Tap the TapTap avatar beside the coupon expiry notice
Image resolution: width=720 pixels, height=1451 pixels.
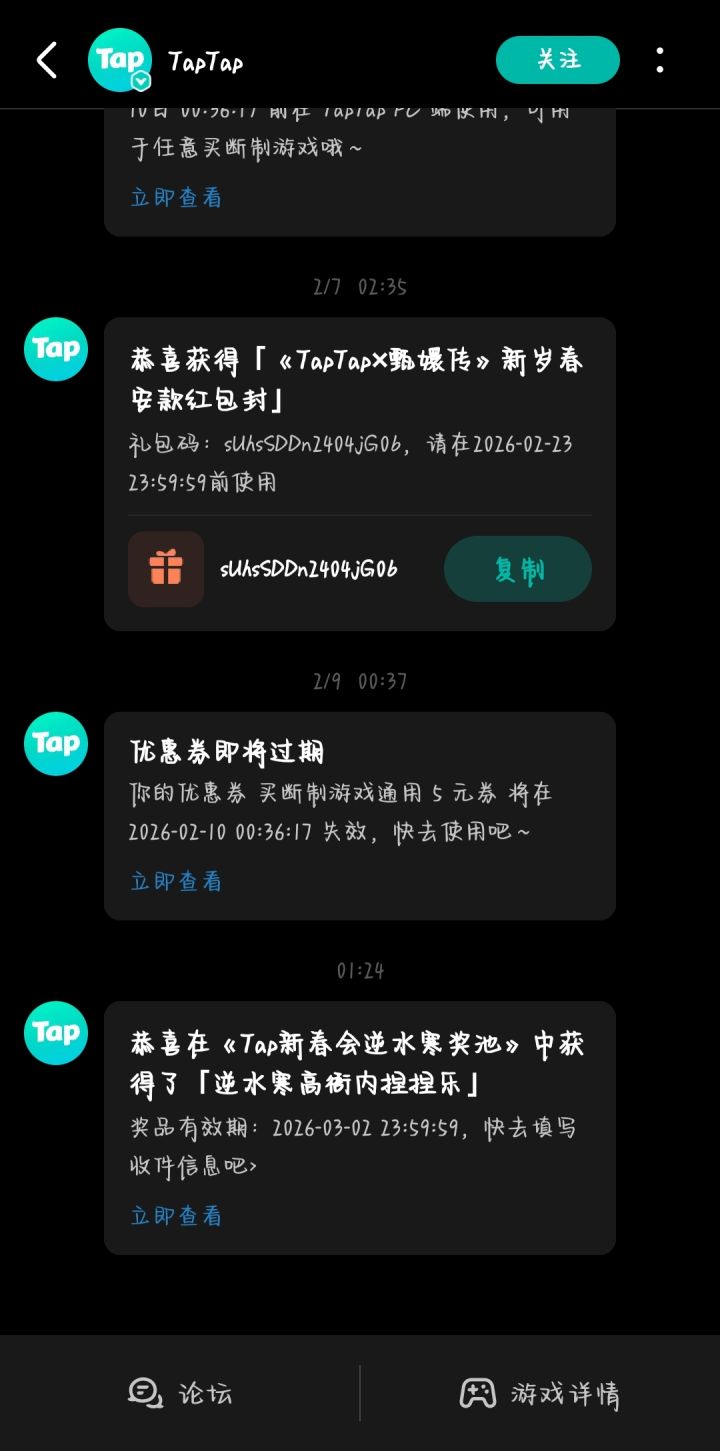coord(55,743)
